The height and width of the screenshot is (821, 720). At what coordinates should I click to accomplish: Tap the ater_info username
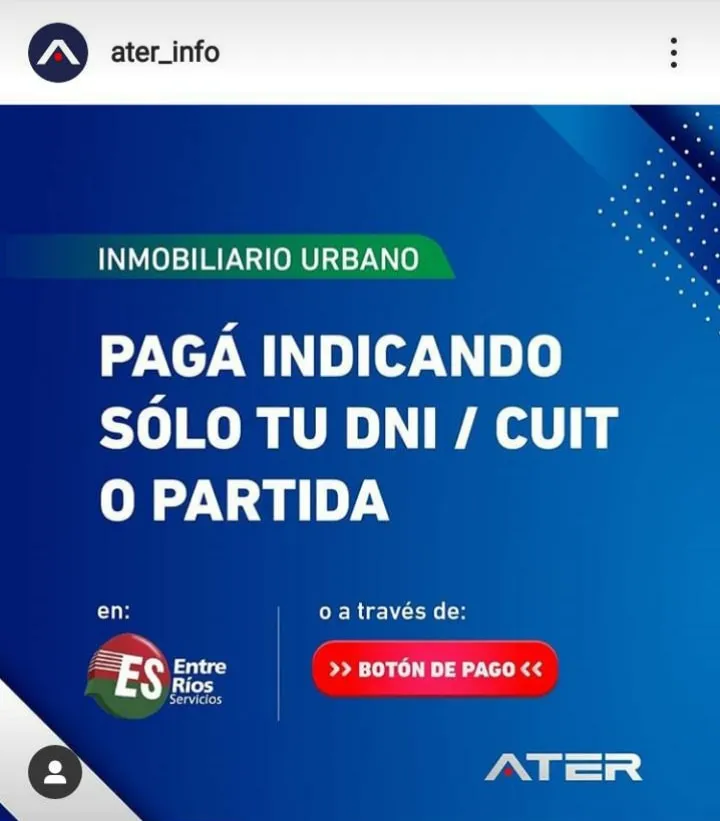point(164,52)
